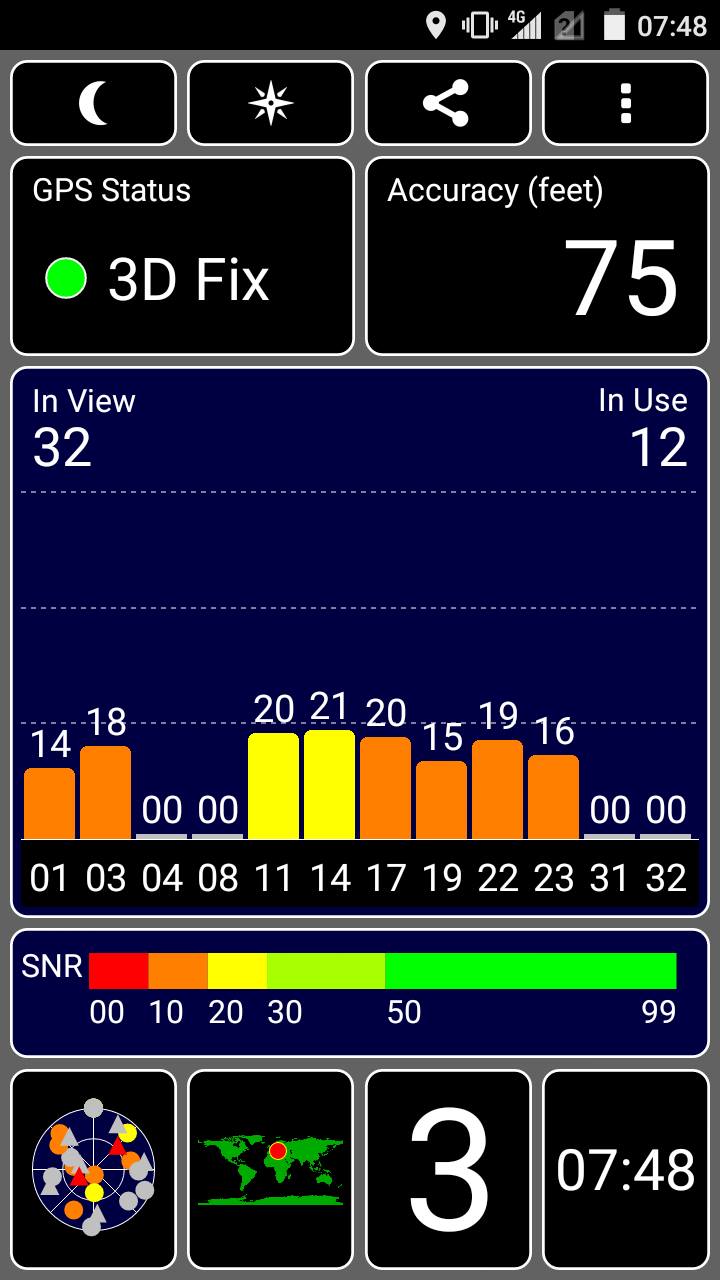The height and width of the screenshot is (1280, 720).
Task: Tap the satellite signal bar chart
Action: 360,642
